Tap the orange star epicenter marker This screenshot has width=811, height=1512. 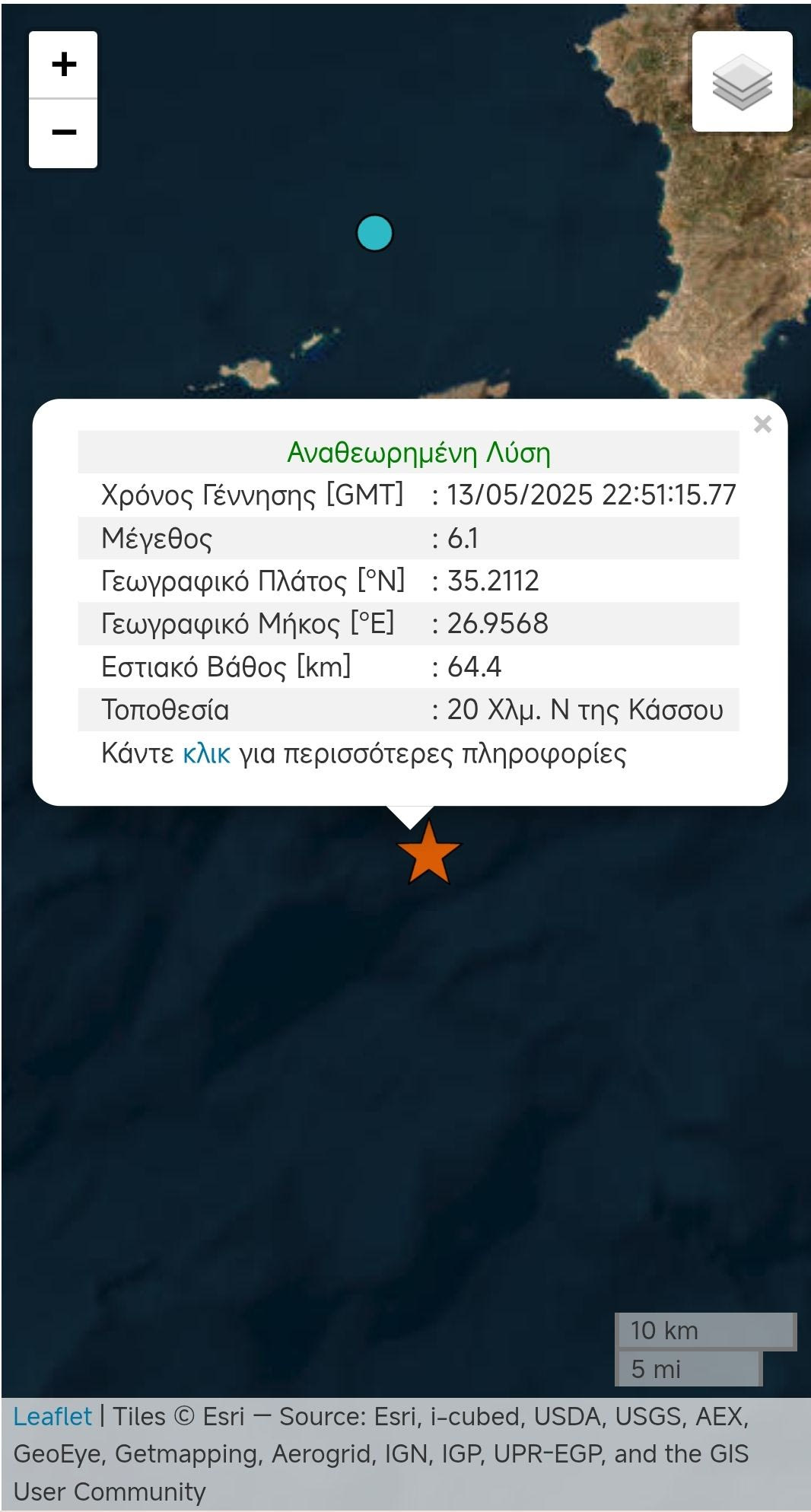point(429,854)
